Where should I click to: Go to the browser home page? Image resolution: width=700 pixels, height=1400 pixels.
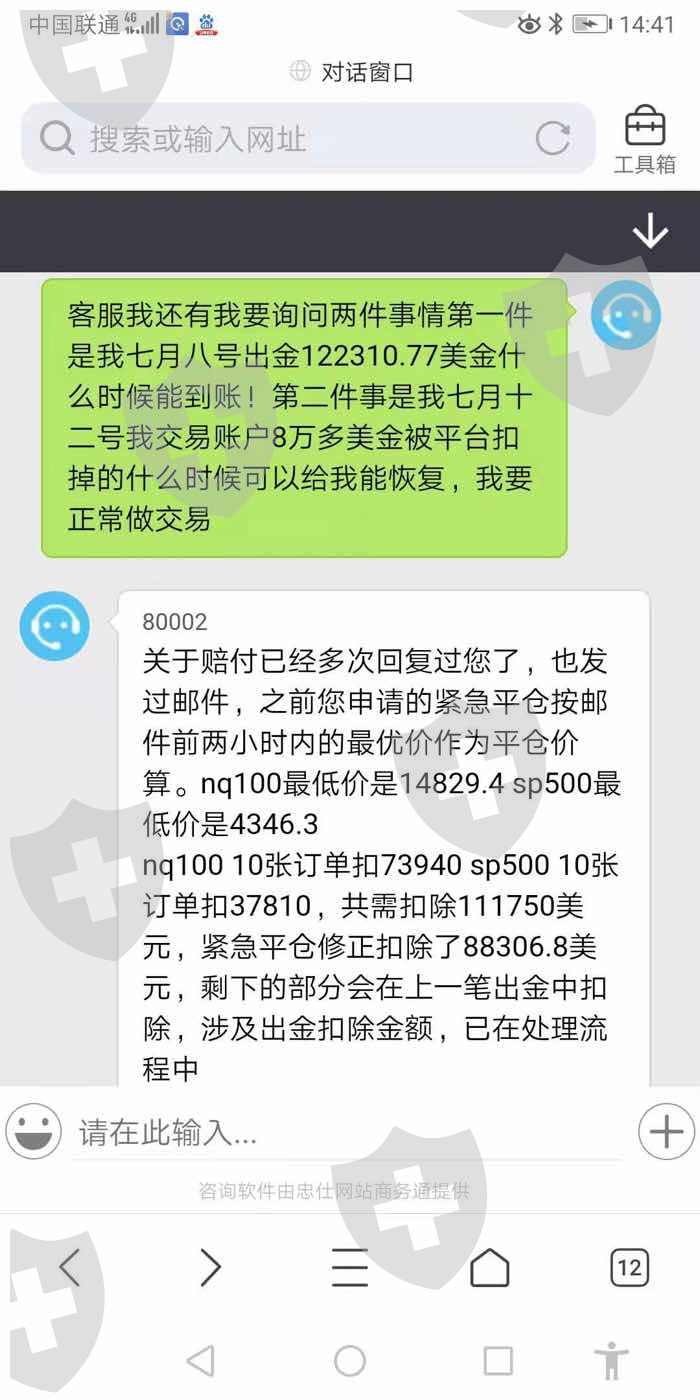490,1268
